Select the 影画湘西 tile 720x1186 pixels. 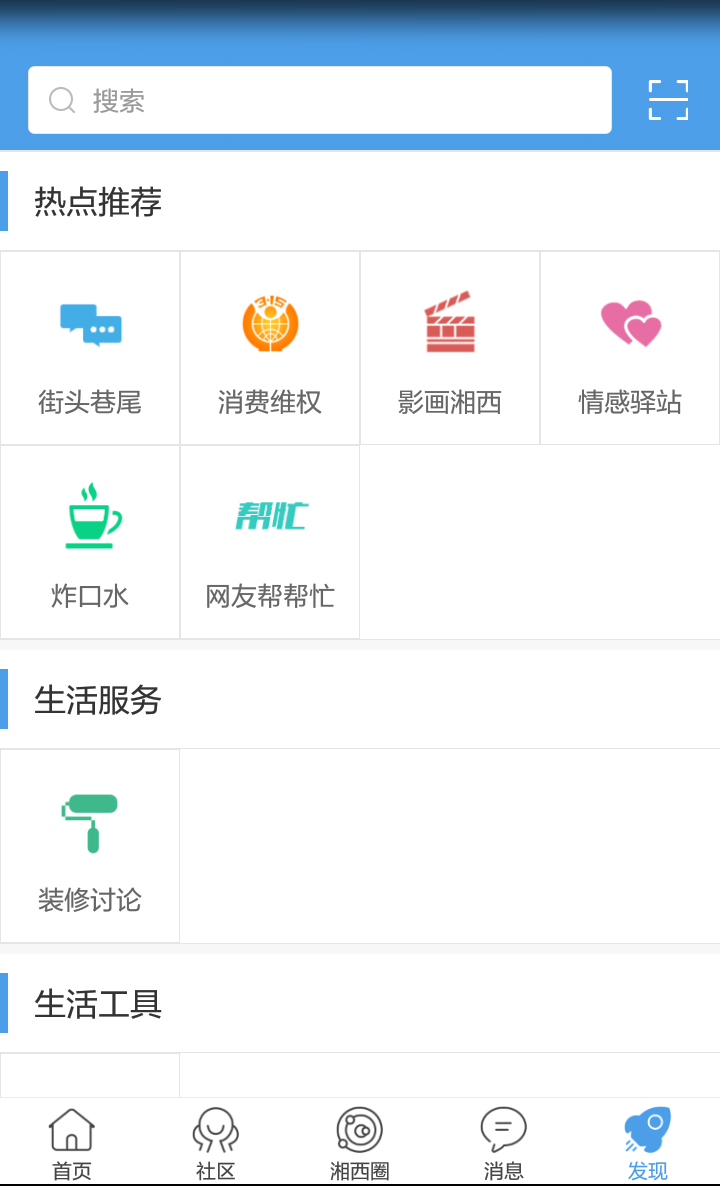[450, 348]
